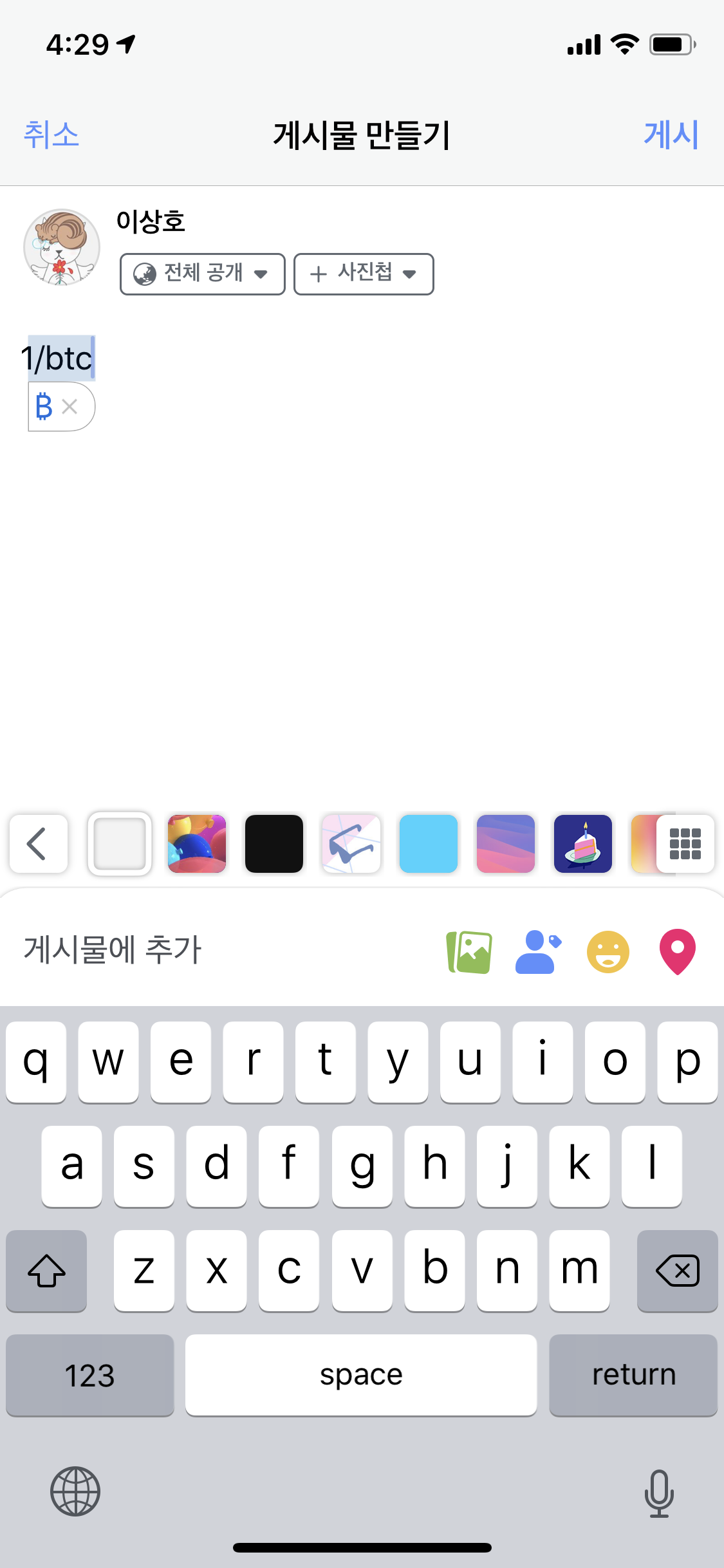Select the purple-pink wave background
The width and height of the screenshot is (724, 1568).
pos(506,843)
